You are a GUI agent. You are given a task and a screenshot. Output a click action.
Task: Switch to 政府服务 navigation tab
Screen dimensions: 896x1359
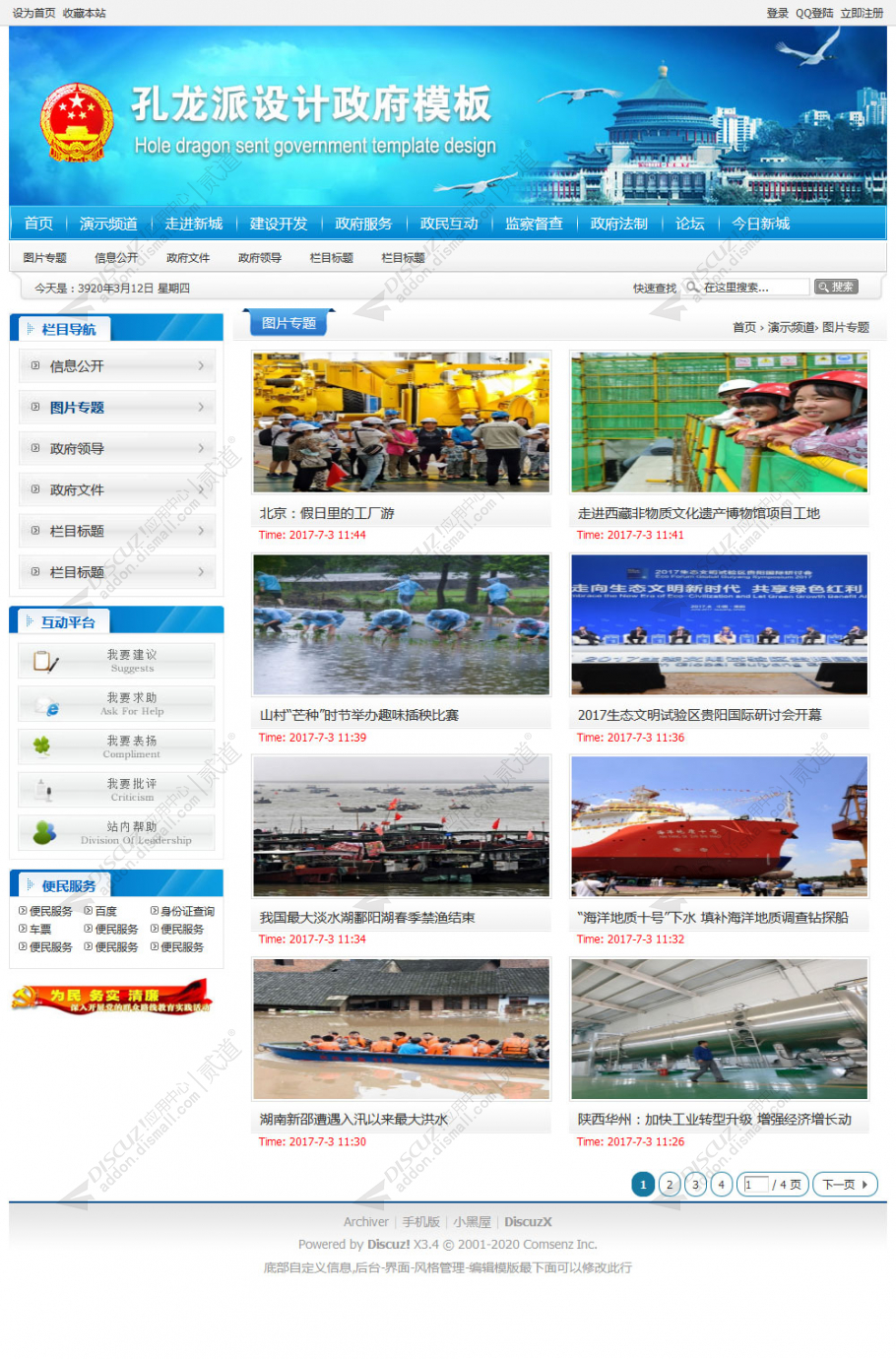pos(363,224)
